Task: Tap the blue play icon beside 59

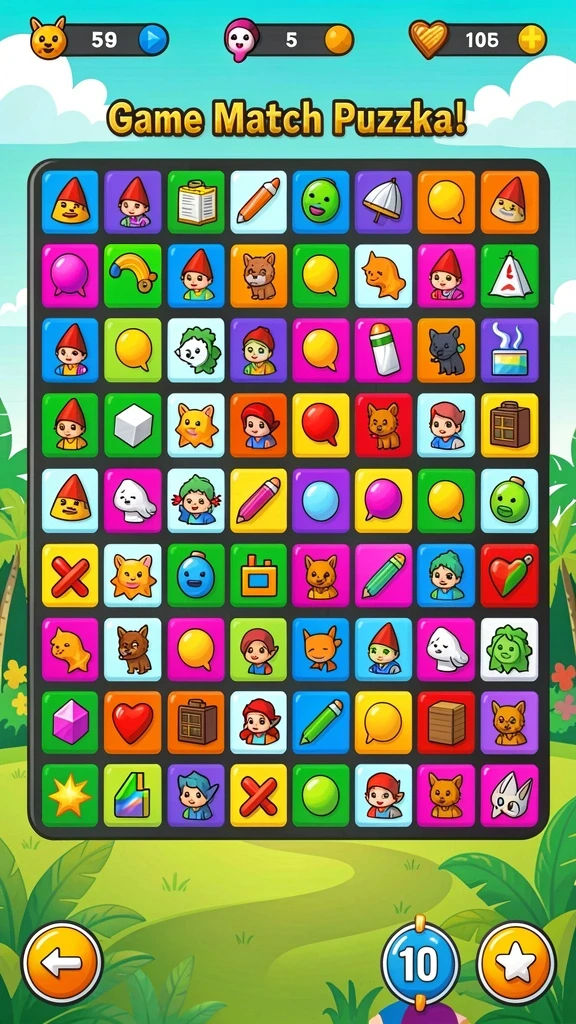Action: tap(152, 40)
